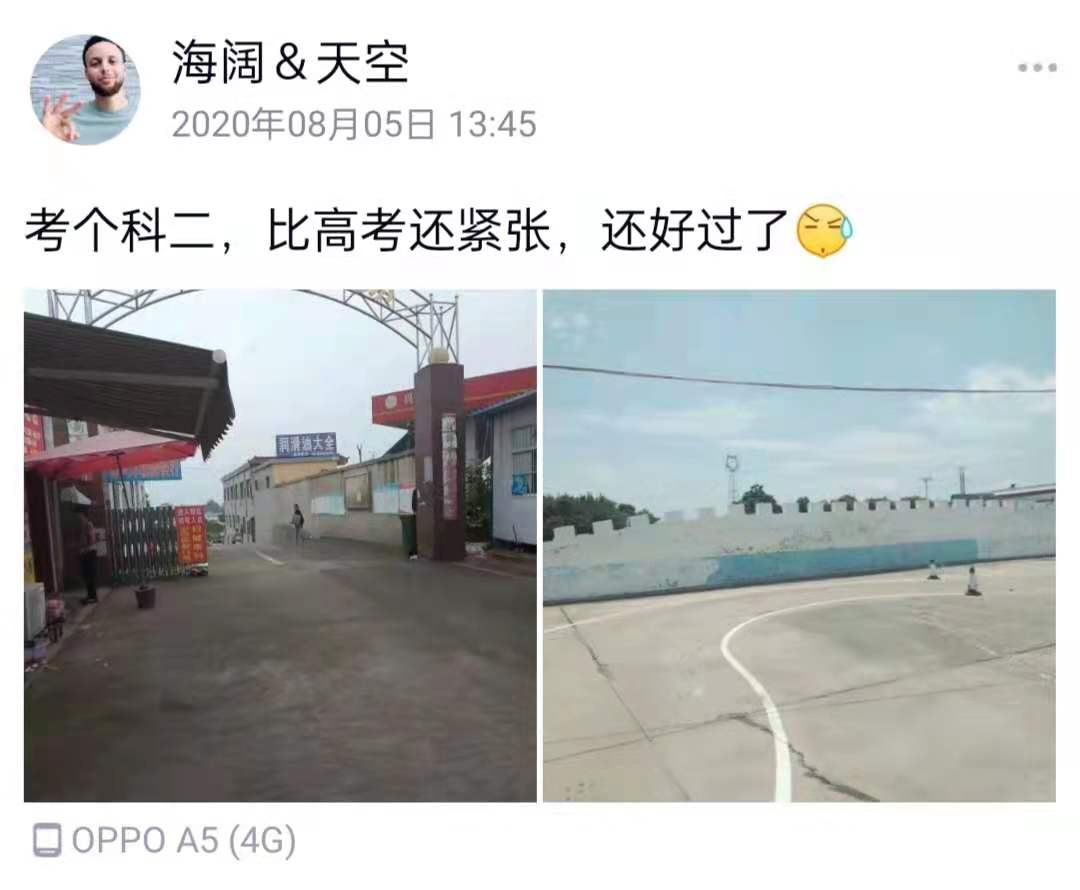View the driving school gate photo
This screenshot has height=890, width=1080.
[280, 545]
